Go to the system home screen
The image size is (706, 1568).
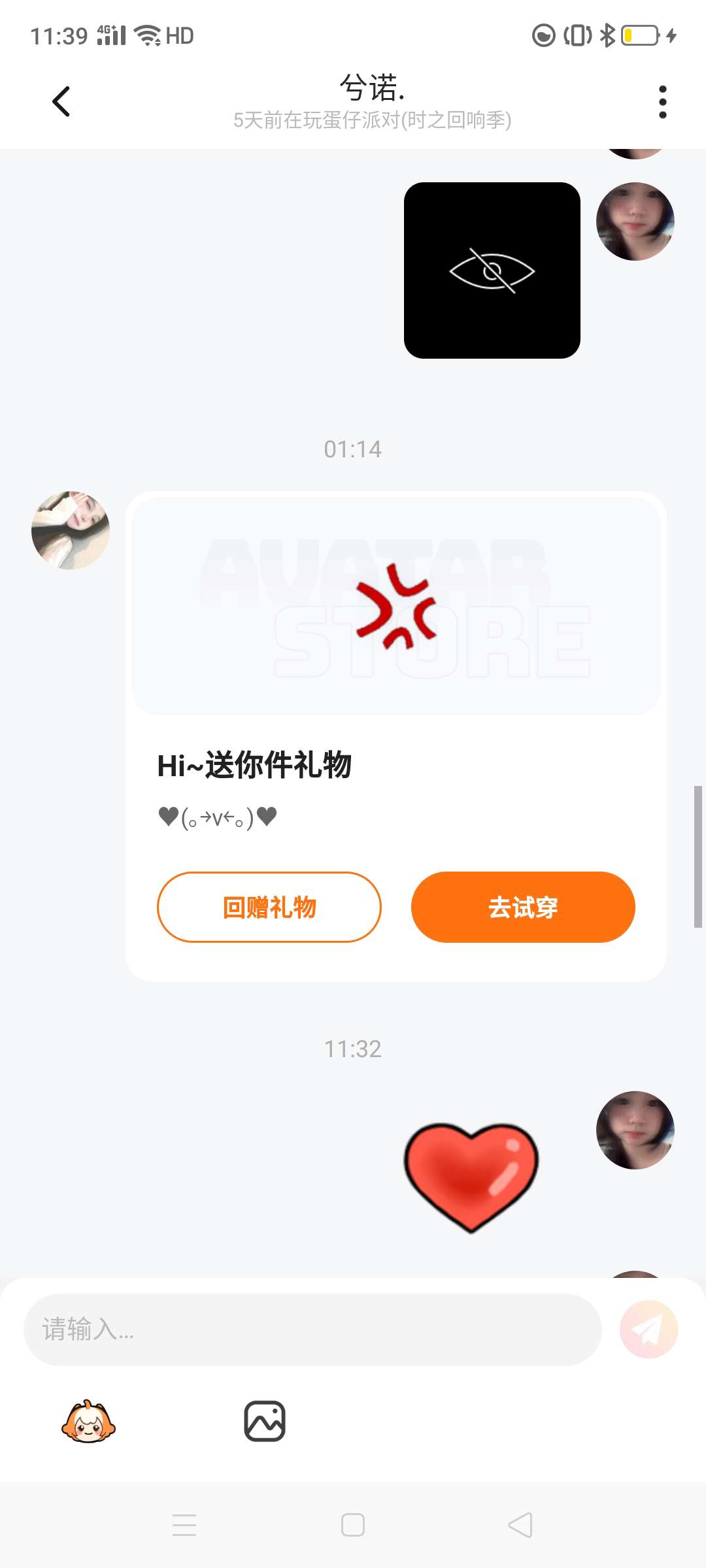click(x=353, y=1525)
